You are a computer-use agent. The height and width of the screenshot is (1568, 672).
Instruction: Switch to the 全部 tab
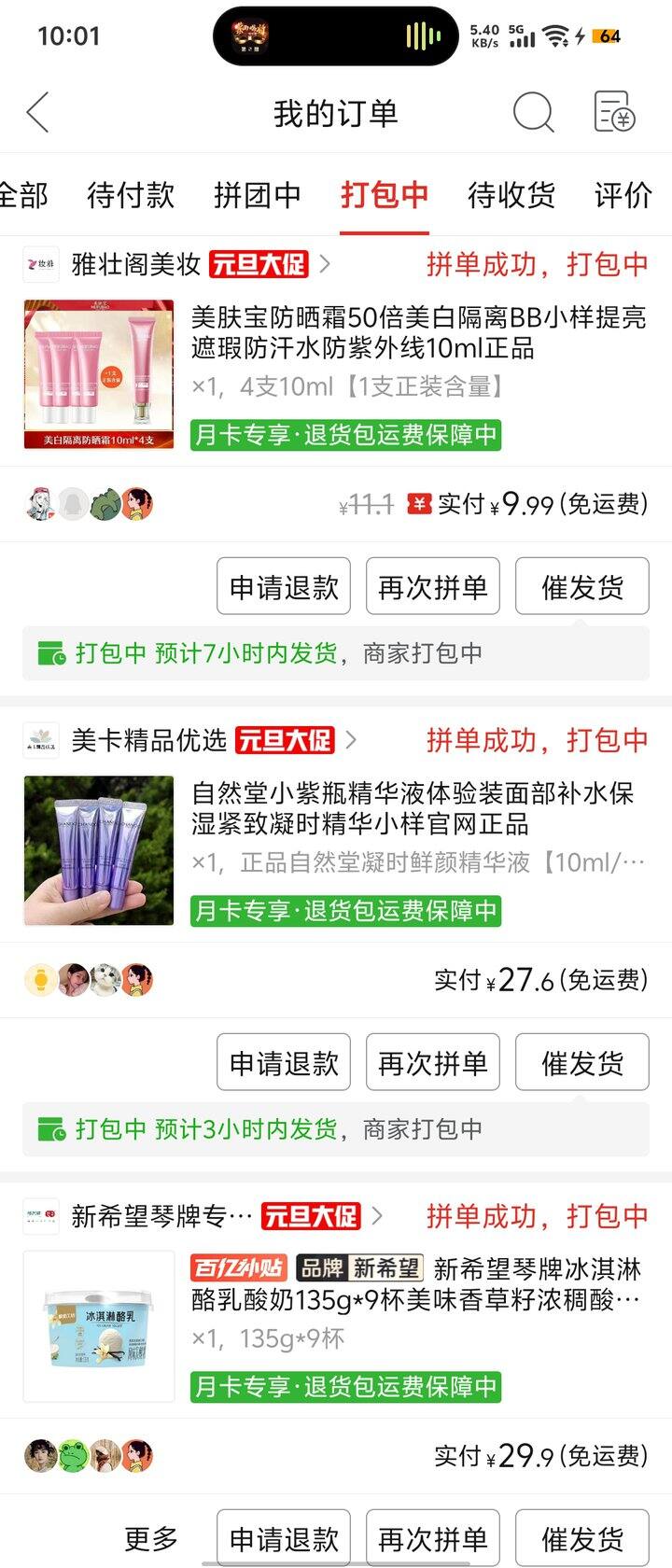click(x=22, y=195)
